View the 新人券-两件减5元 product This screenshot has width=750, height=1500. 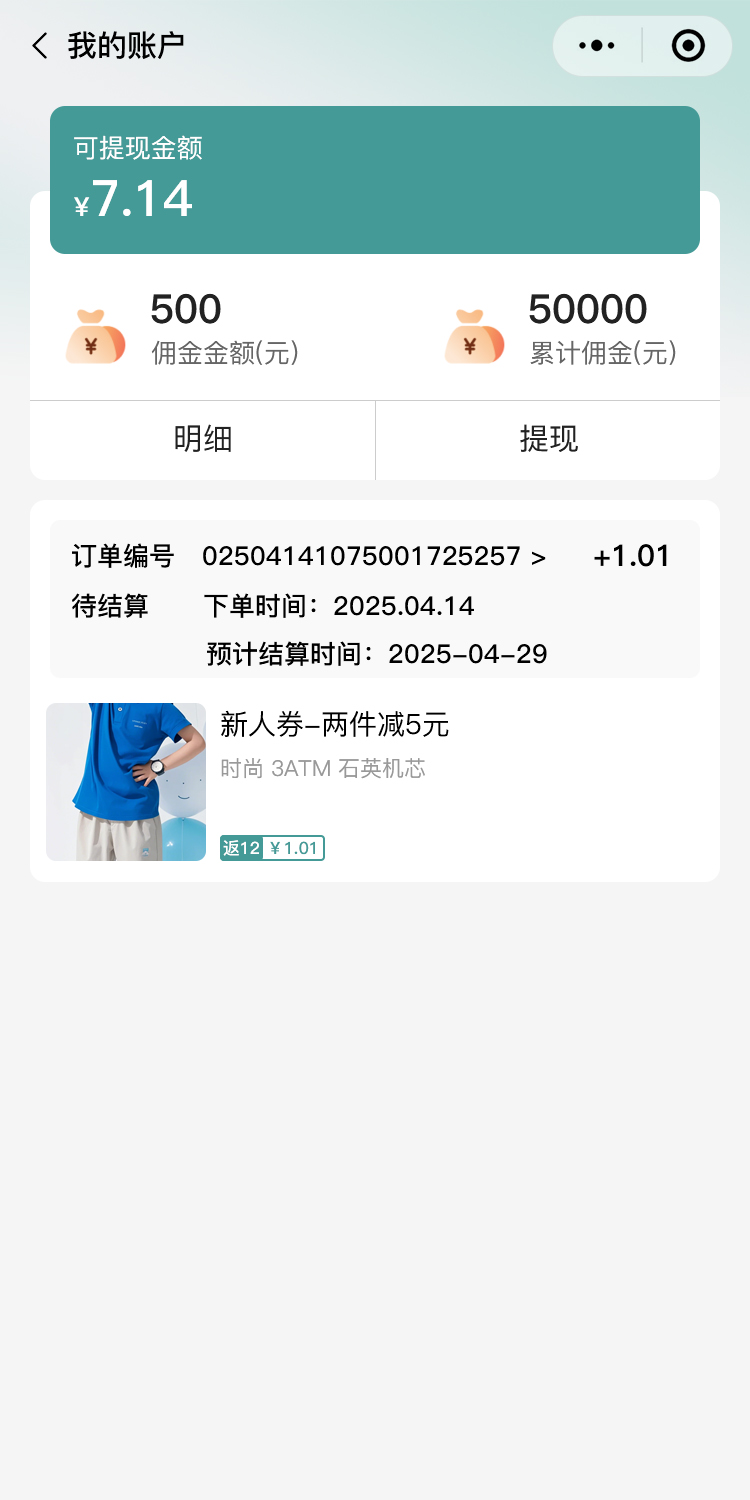pos(334,724)
